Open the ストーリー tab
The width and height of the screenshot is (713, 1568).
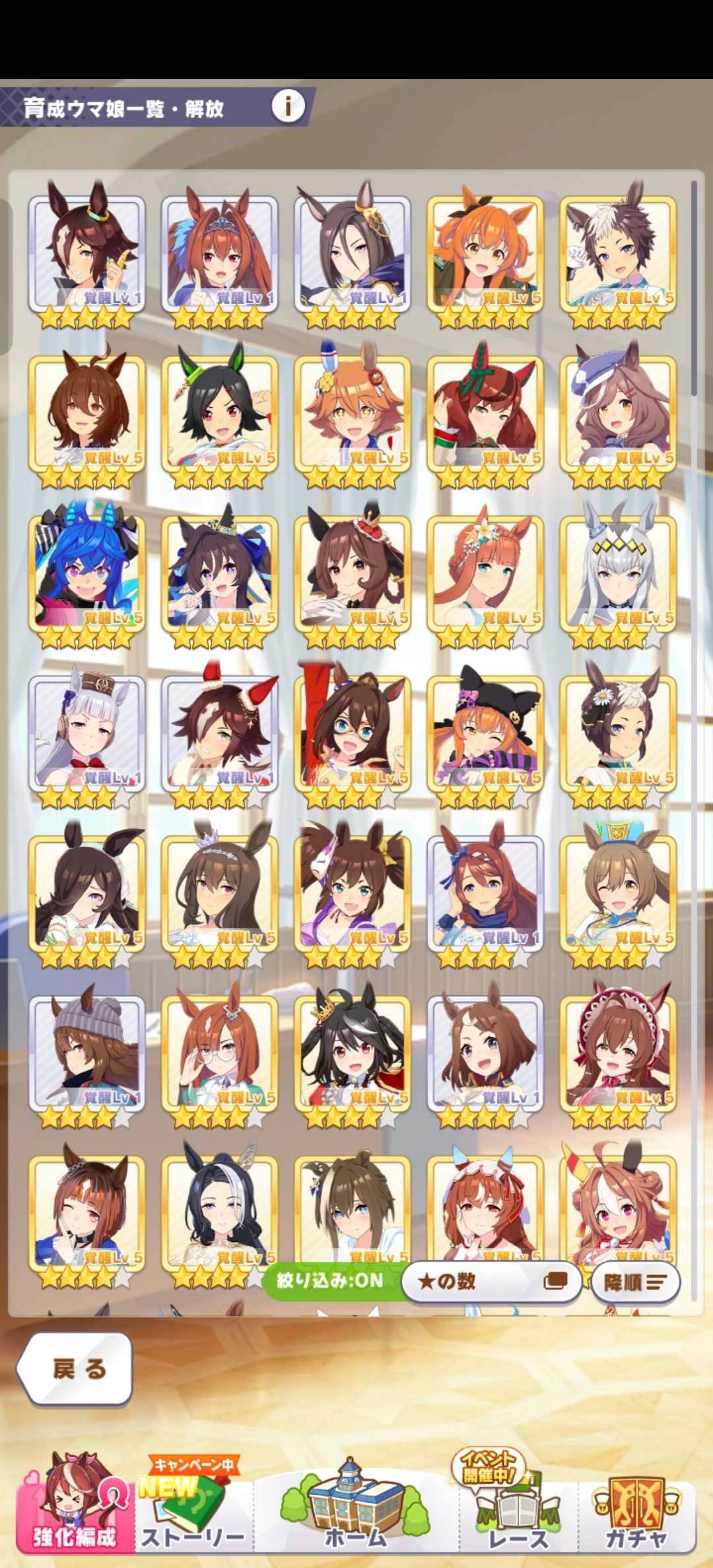[193, 1517]
